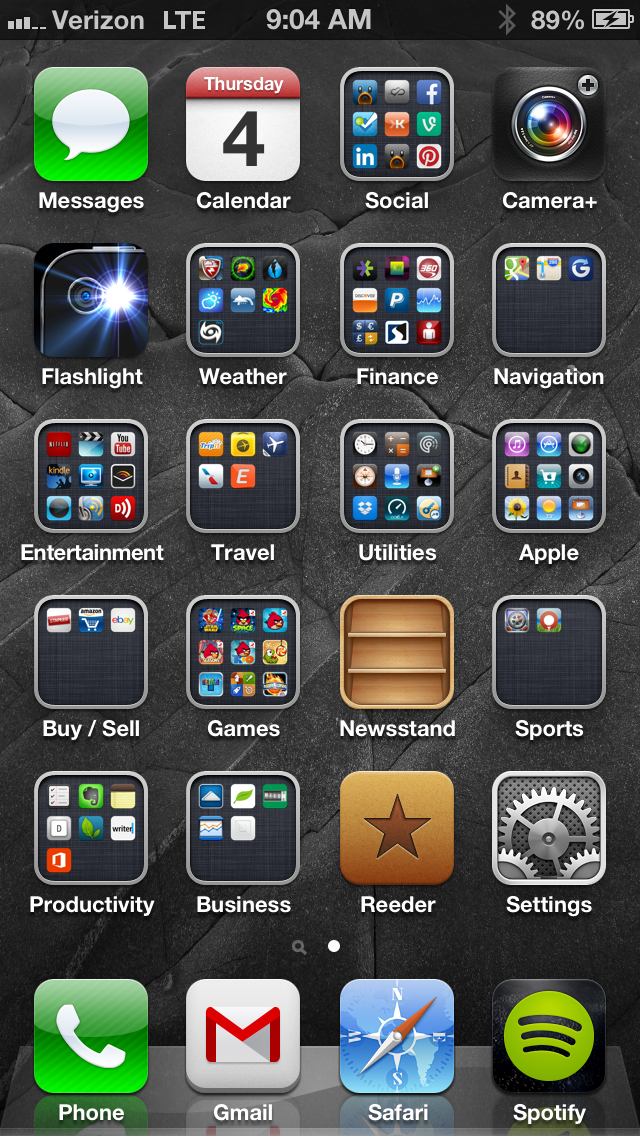Launch Spotify from the dock
640x1136 pixels.
[549, 1036]
